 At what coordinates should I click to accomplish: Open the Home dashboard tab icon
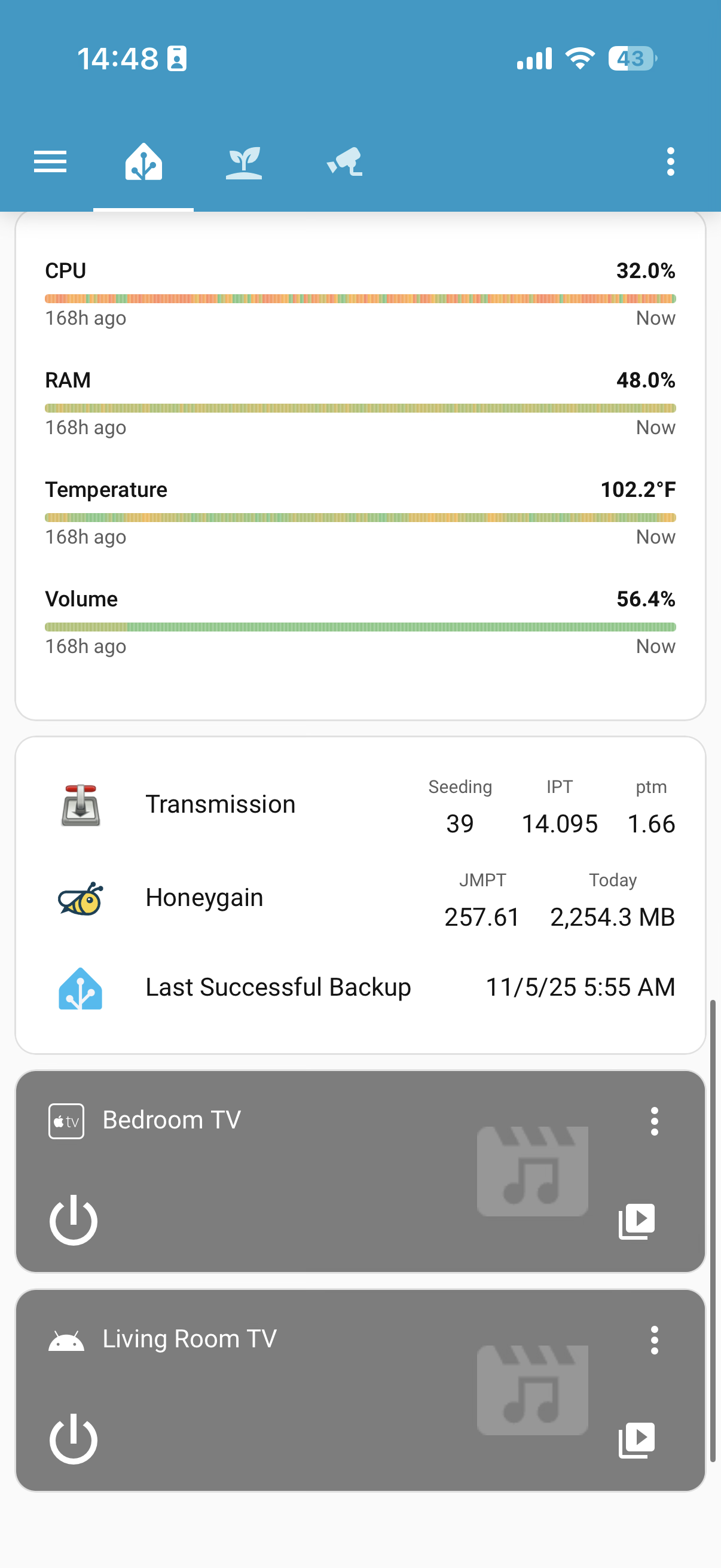tap(143, 161)
